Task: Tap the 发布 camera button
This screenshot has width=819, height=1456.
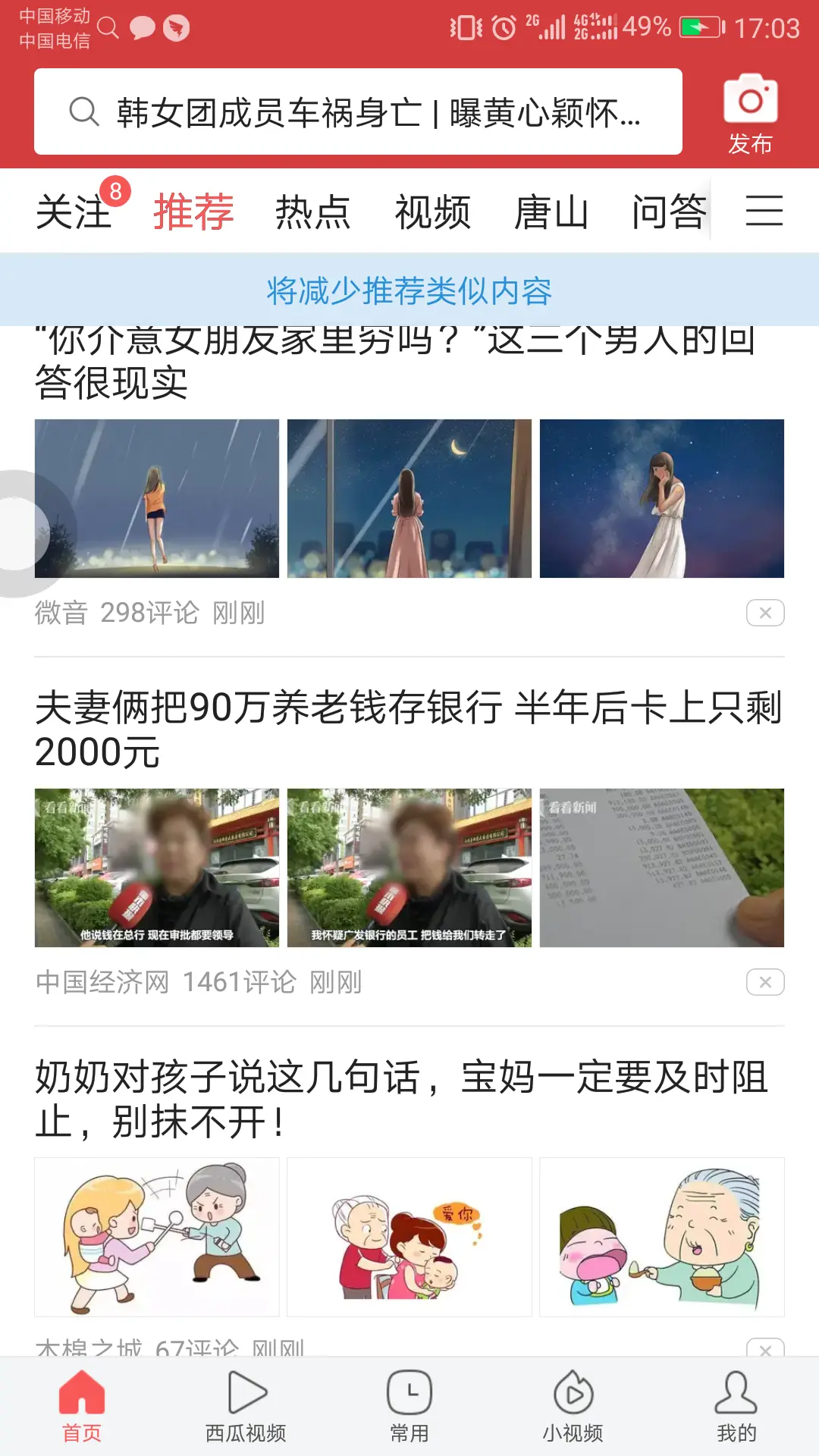Action: pyautogui.click(x=750, y=114)
